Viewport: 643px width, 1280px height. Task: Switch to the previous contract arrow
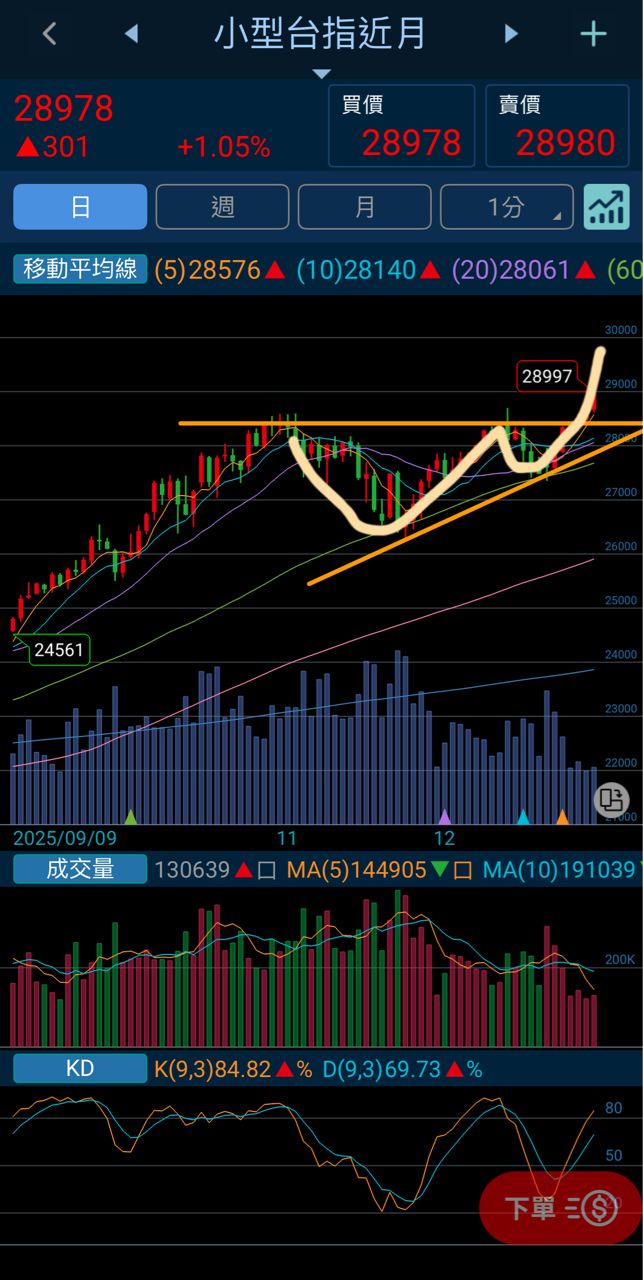131,34
